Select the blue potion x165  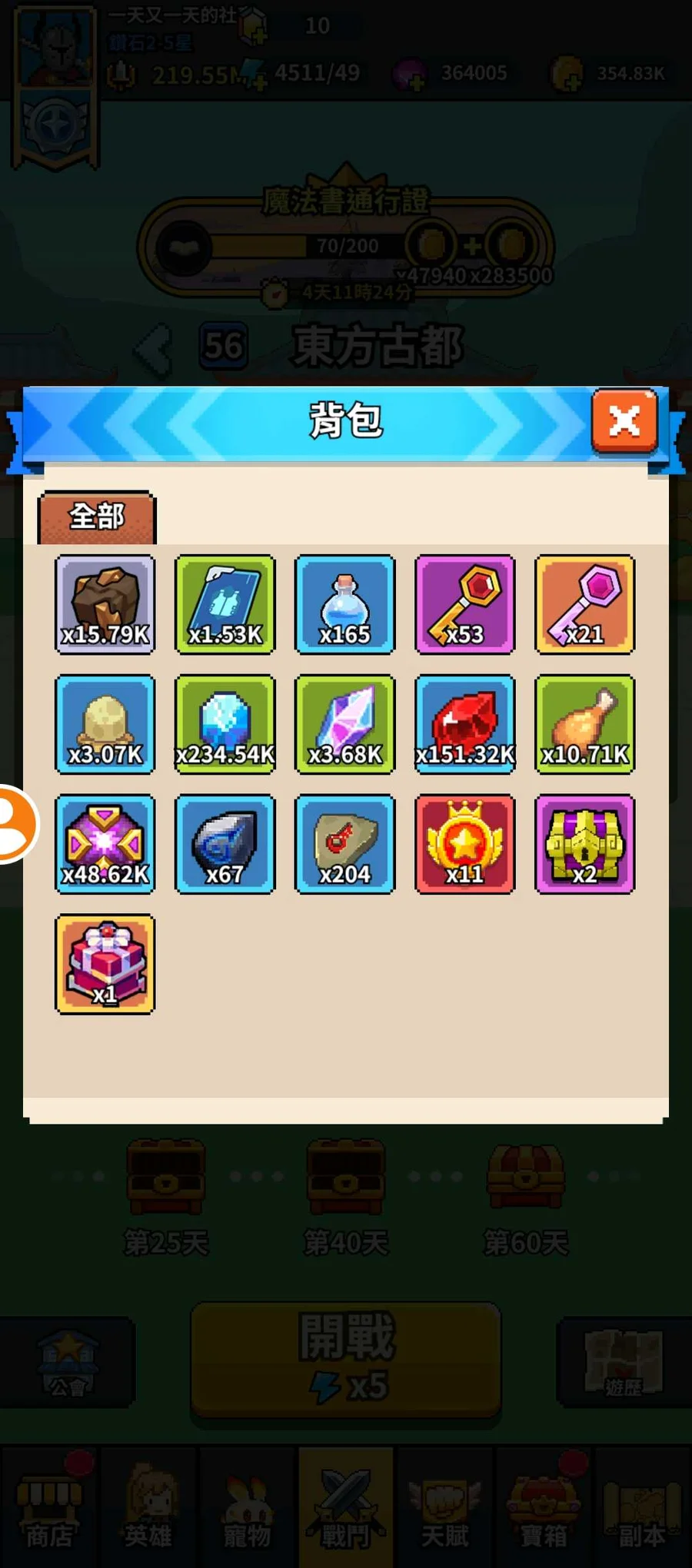click(345, 604)
